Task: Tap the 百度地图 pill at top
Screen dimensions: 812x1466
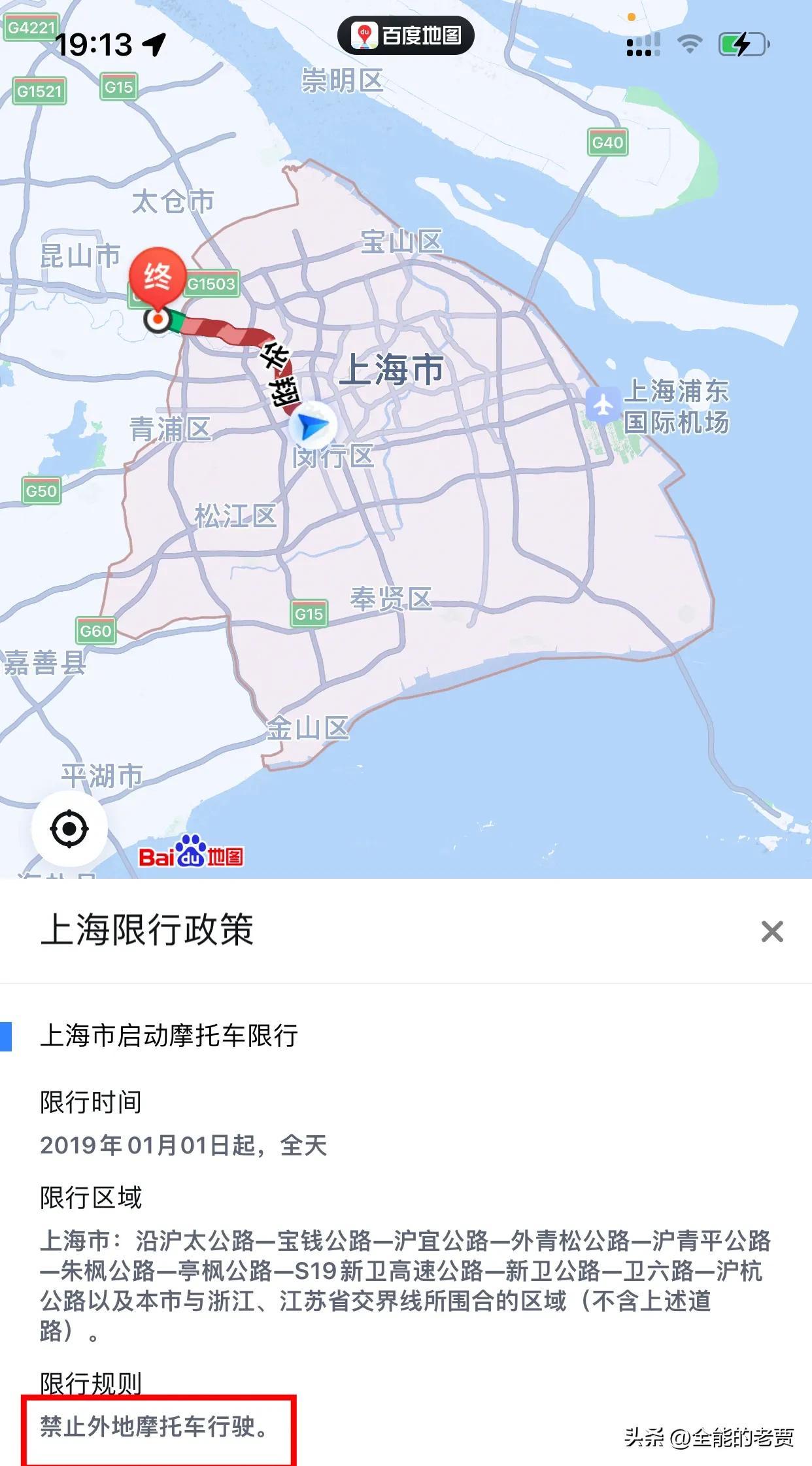Action: tap(406, 35)
